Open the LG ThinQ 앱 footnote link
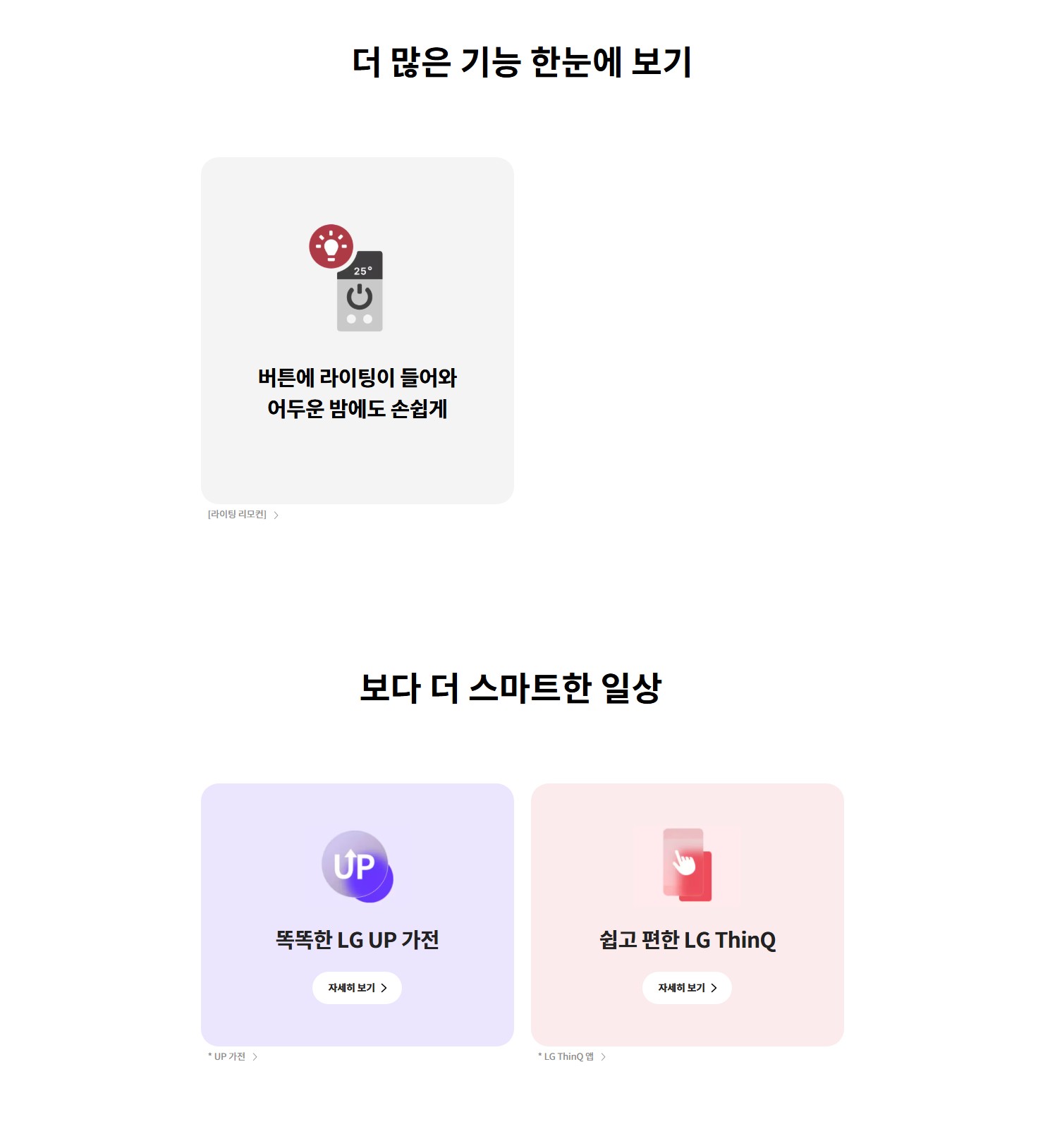This screenshot has height=1148, width=1050. pyautogui.click(x=571, y=1056)
